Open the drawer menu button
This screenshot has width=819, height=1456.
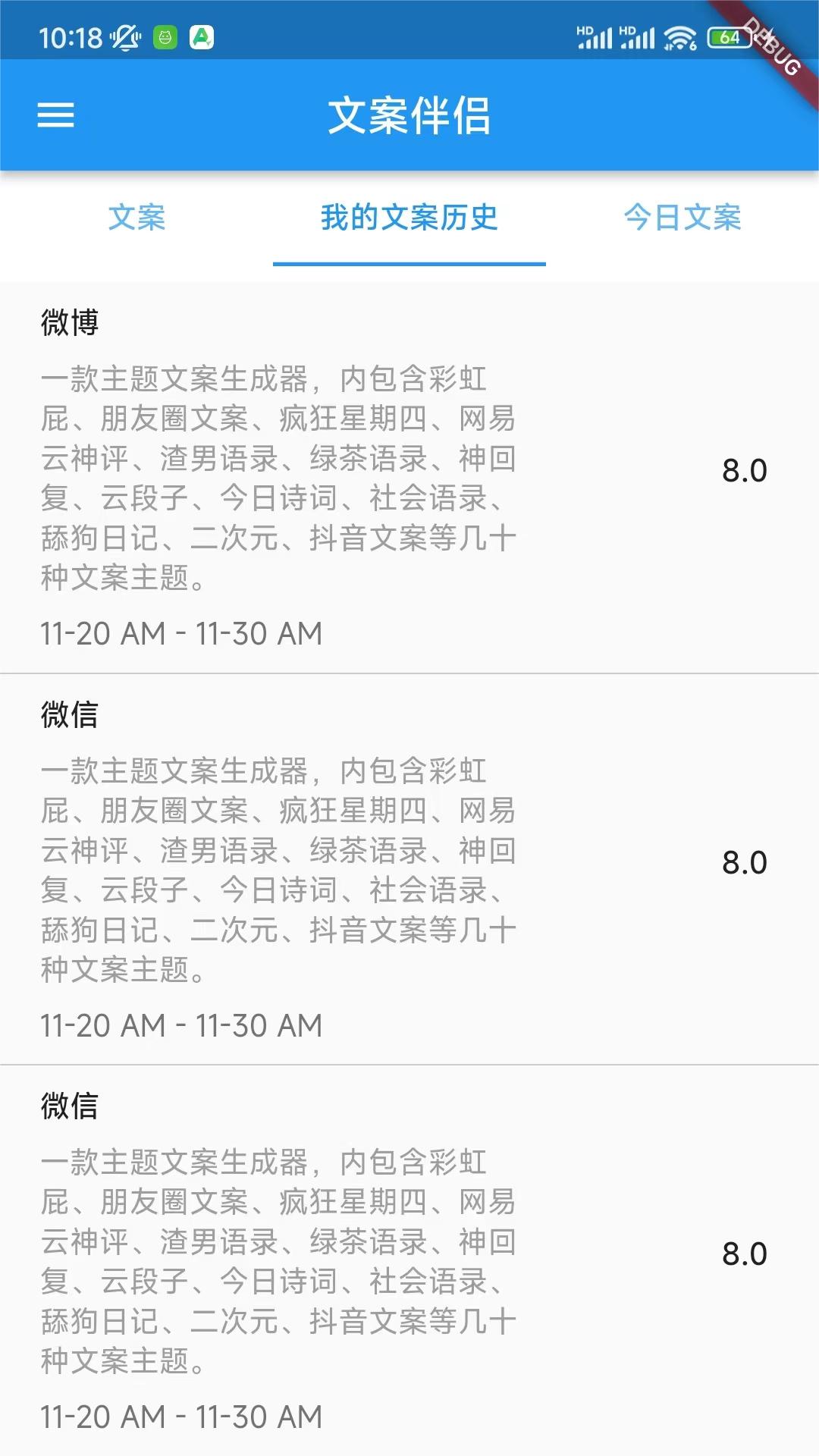(55, 115)
